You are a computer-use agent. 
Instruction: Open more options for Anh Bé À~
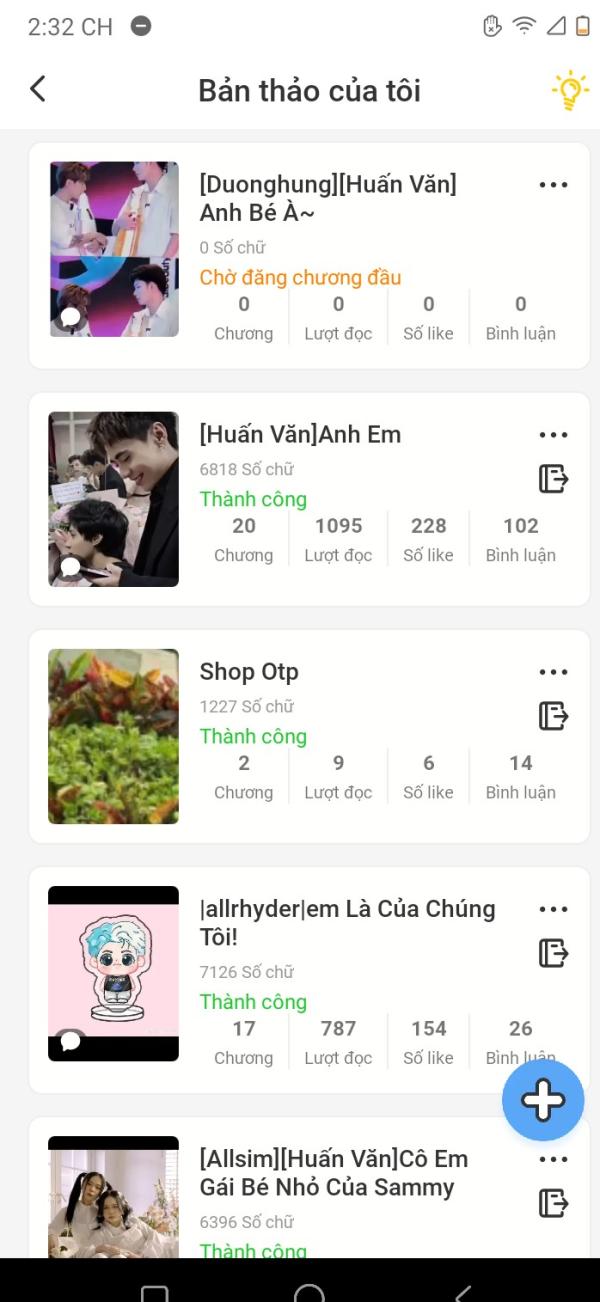pyautogui.click(x=553, y=185)
